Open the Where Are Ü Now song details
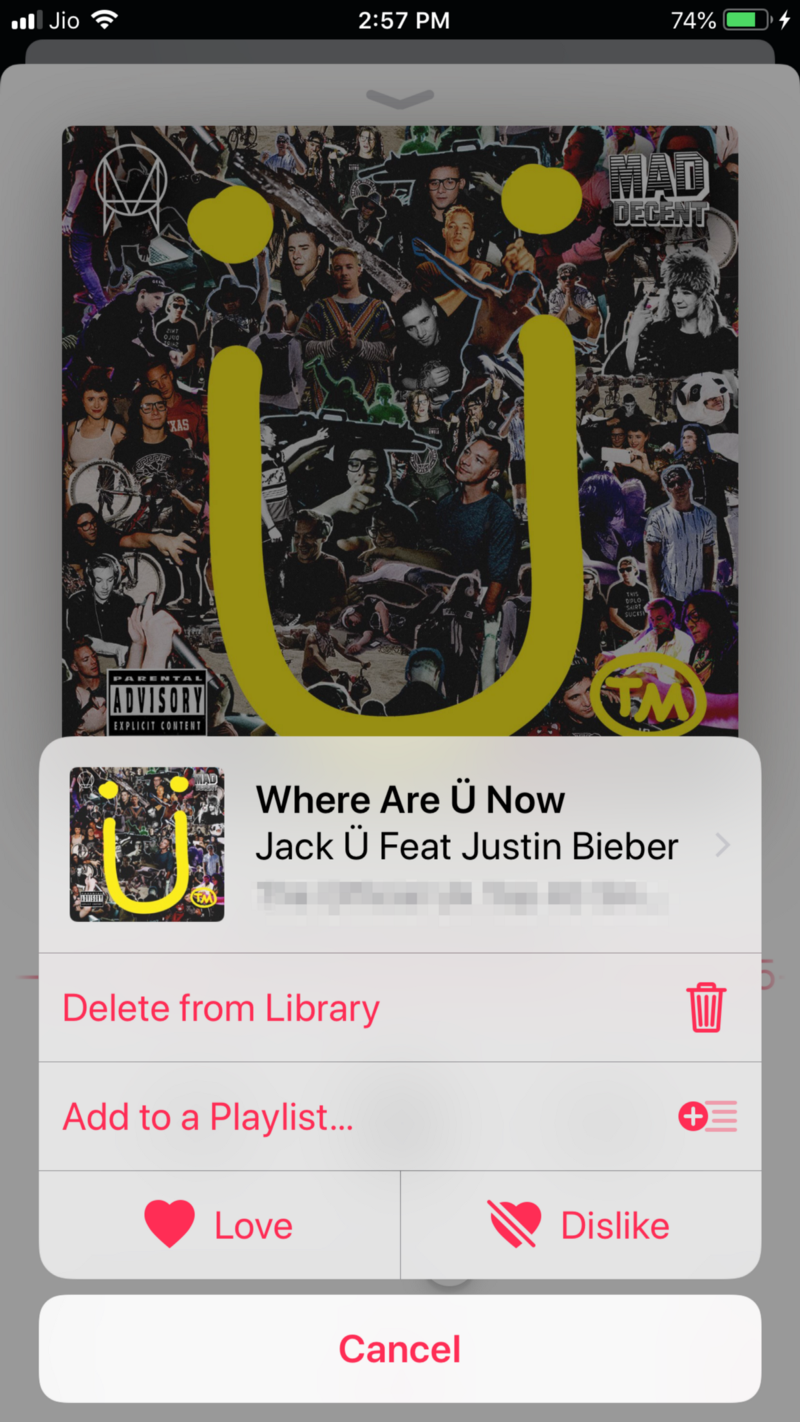Viewport: 800px width, 1422px height. pyautogui.click(x=400, y=846)
